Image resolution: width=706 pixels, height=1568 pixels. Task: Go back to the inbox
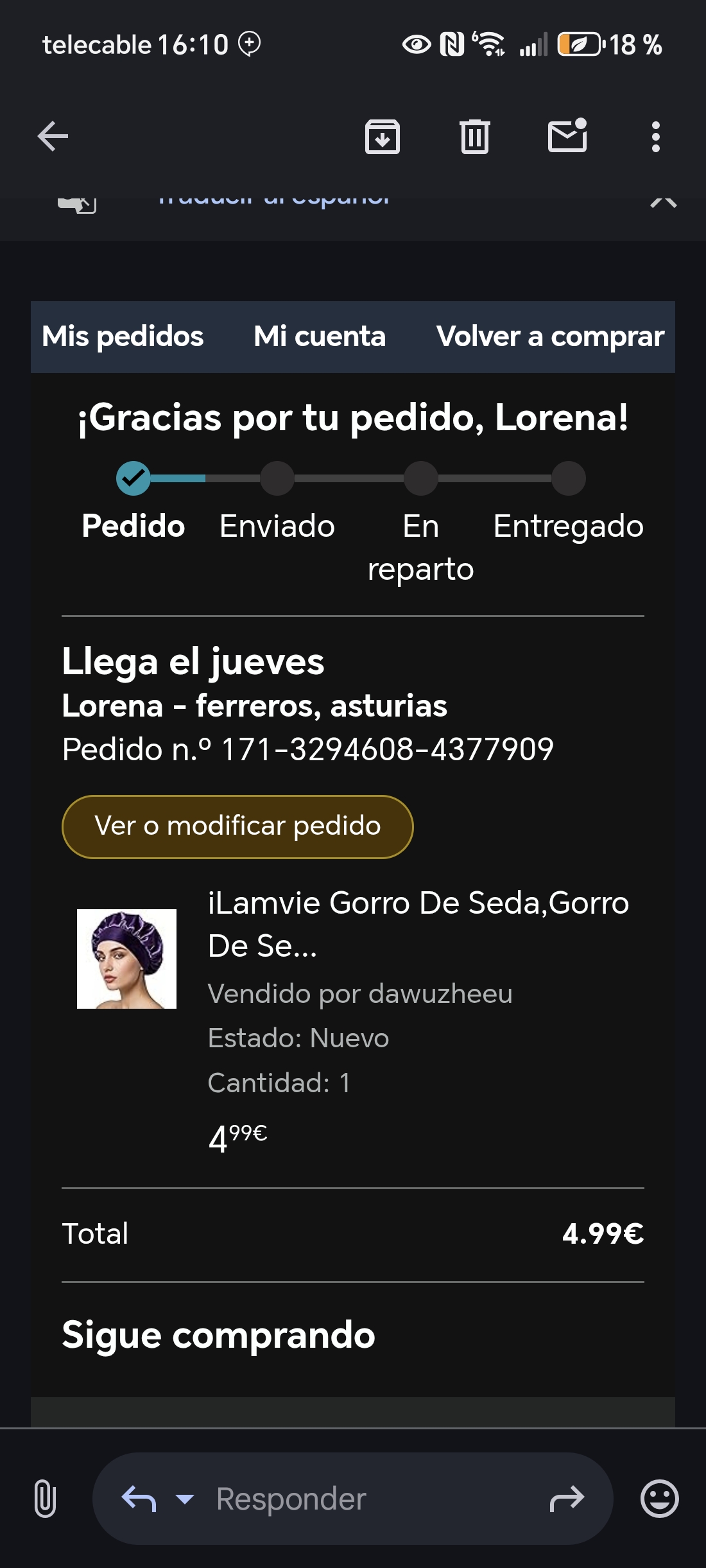(x=53, y=136)
